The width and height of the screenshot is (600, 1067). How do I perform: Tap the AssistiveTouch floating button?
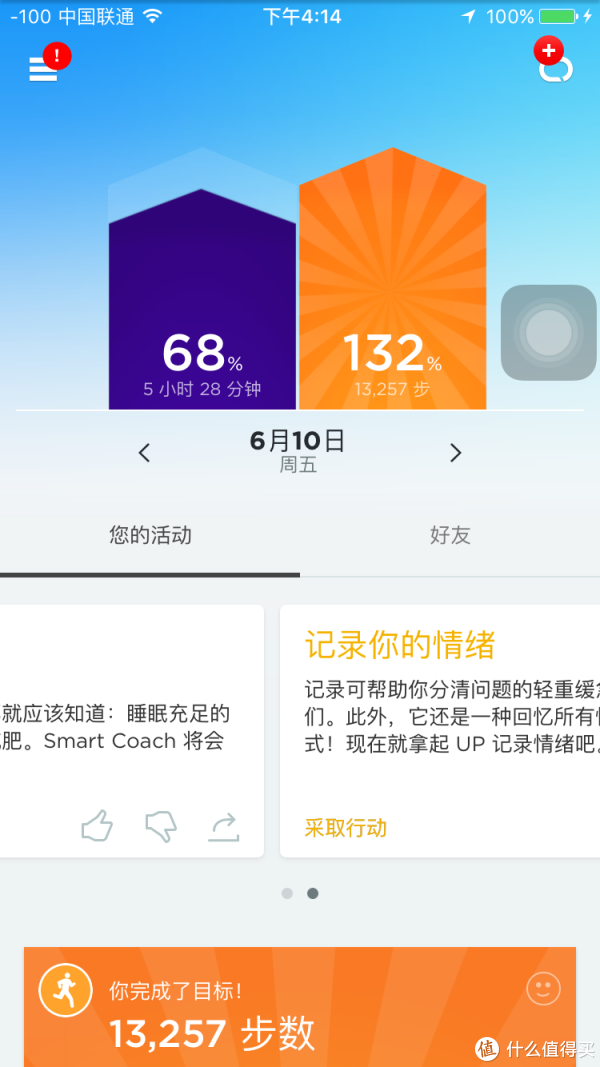click(x=548, y=333)
